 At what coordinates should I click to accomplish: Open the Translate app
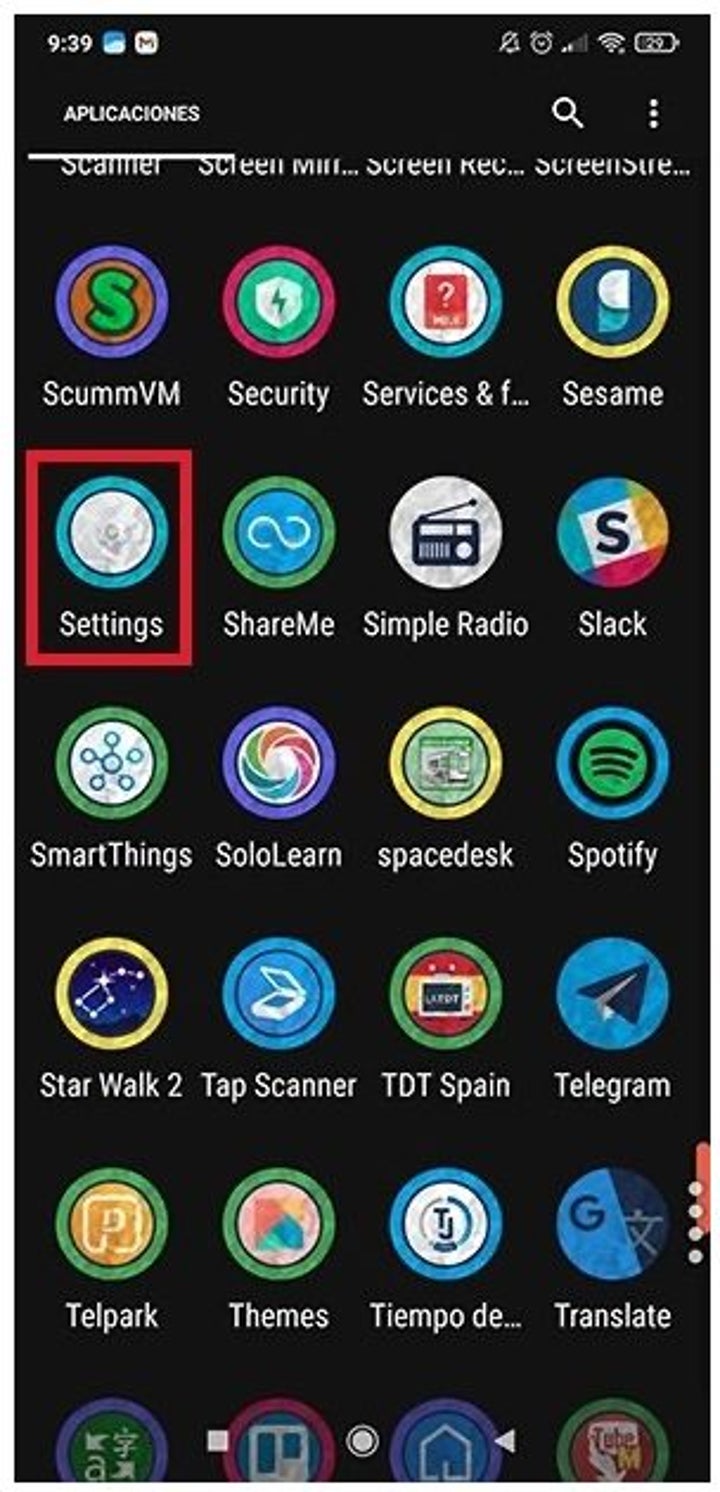click(612, 1224)
